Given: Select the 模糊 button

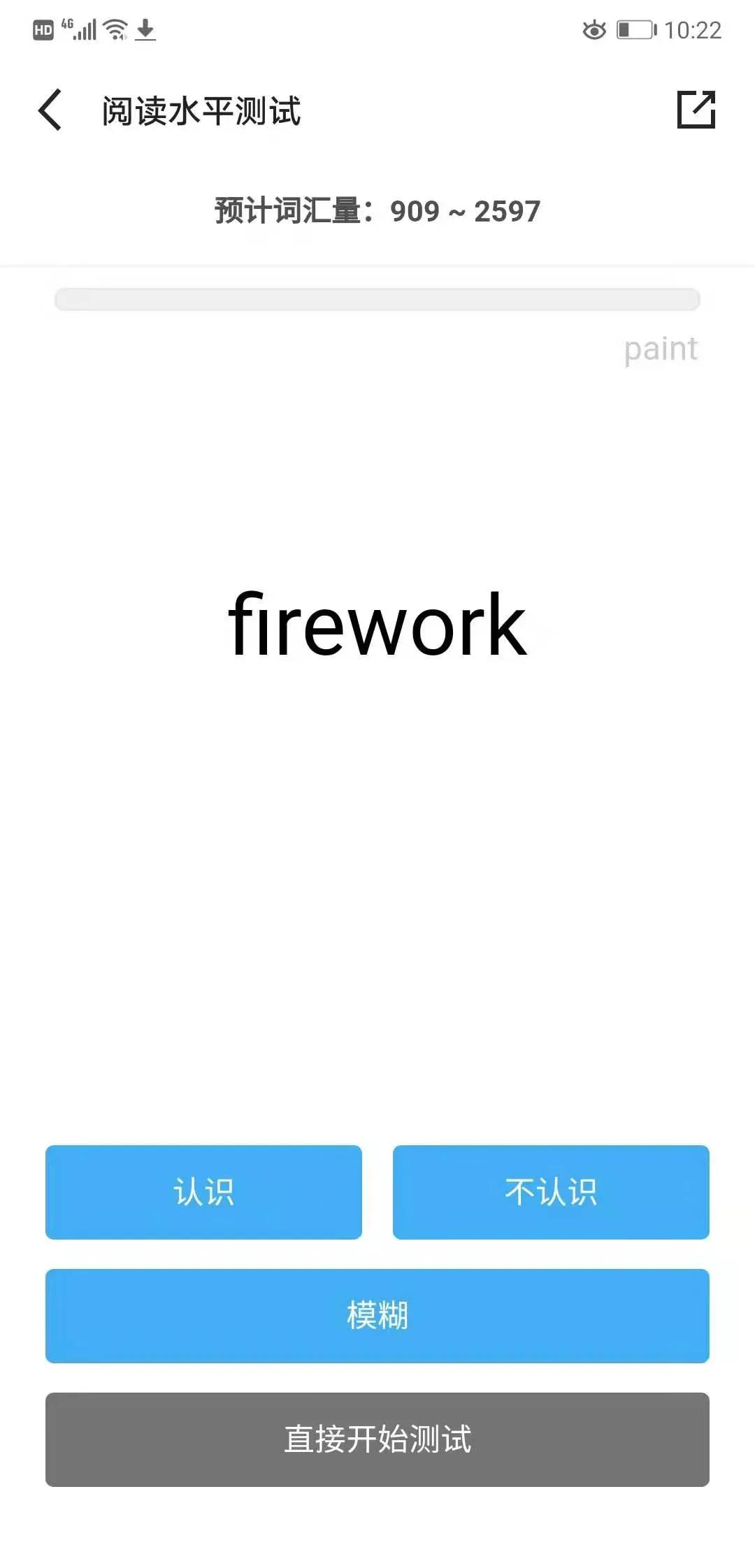Looking at the screenshot, I should tap(377, 1316).
